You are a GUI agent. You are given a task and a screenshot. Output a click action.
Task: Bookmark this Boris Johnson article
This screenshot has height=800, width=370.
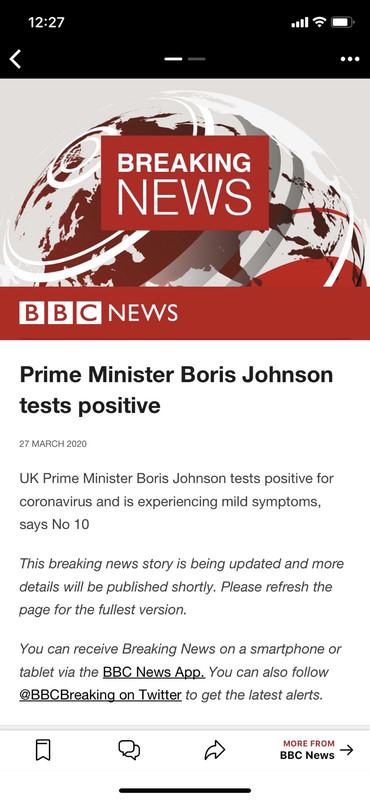43,751
